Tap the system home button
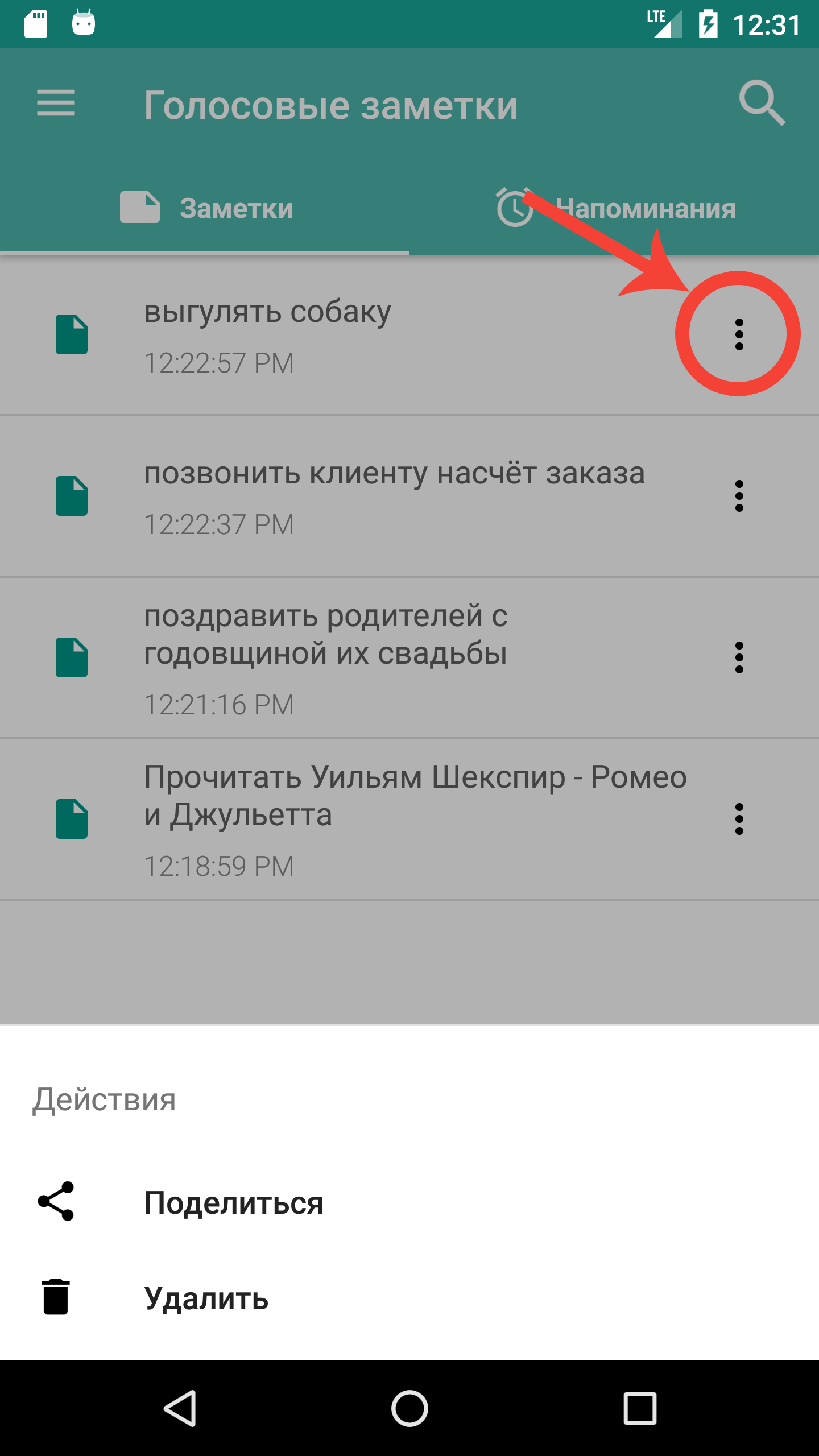Viewport: 819px width, 1456px height. 409,1408
